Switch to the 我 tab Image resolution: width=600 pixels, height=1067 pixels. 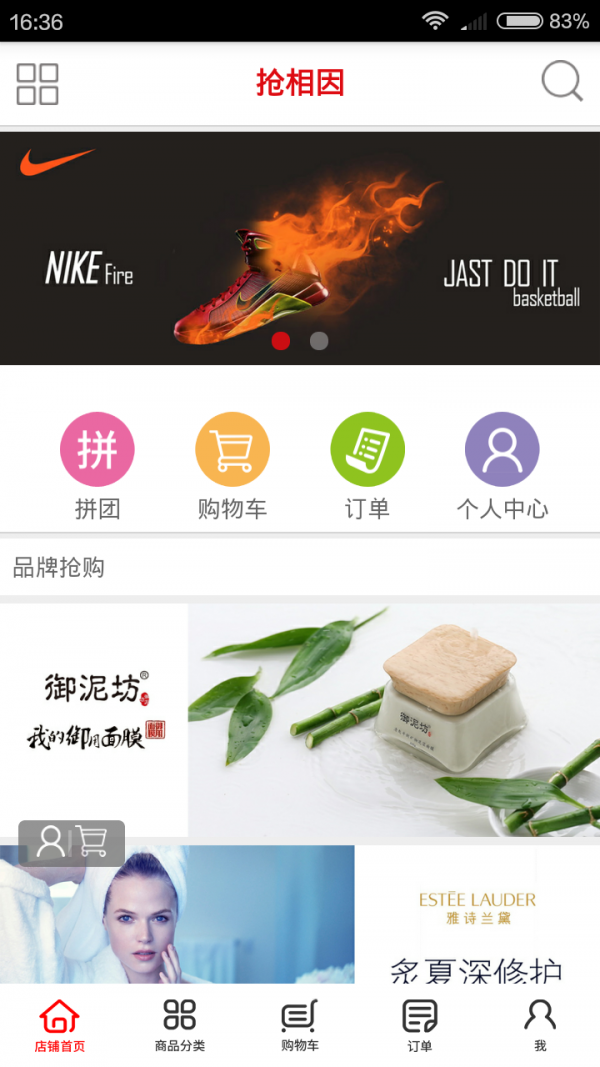click(x=540, y=1026)
